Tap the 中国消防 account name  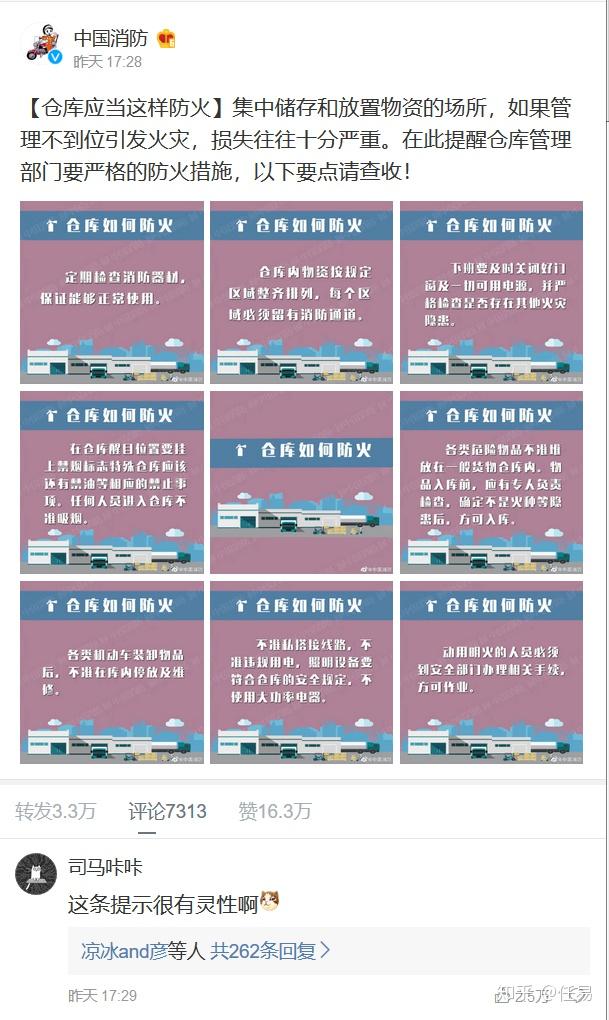click(x=110, y=38)
